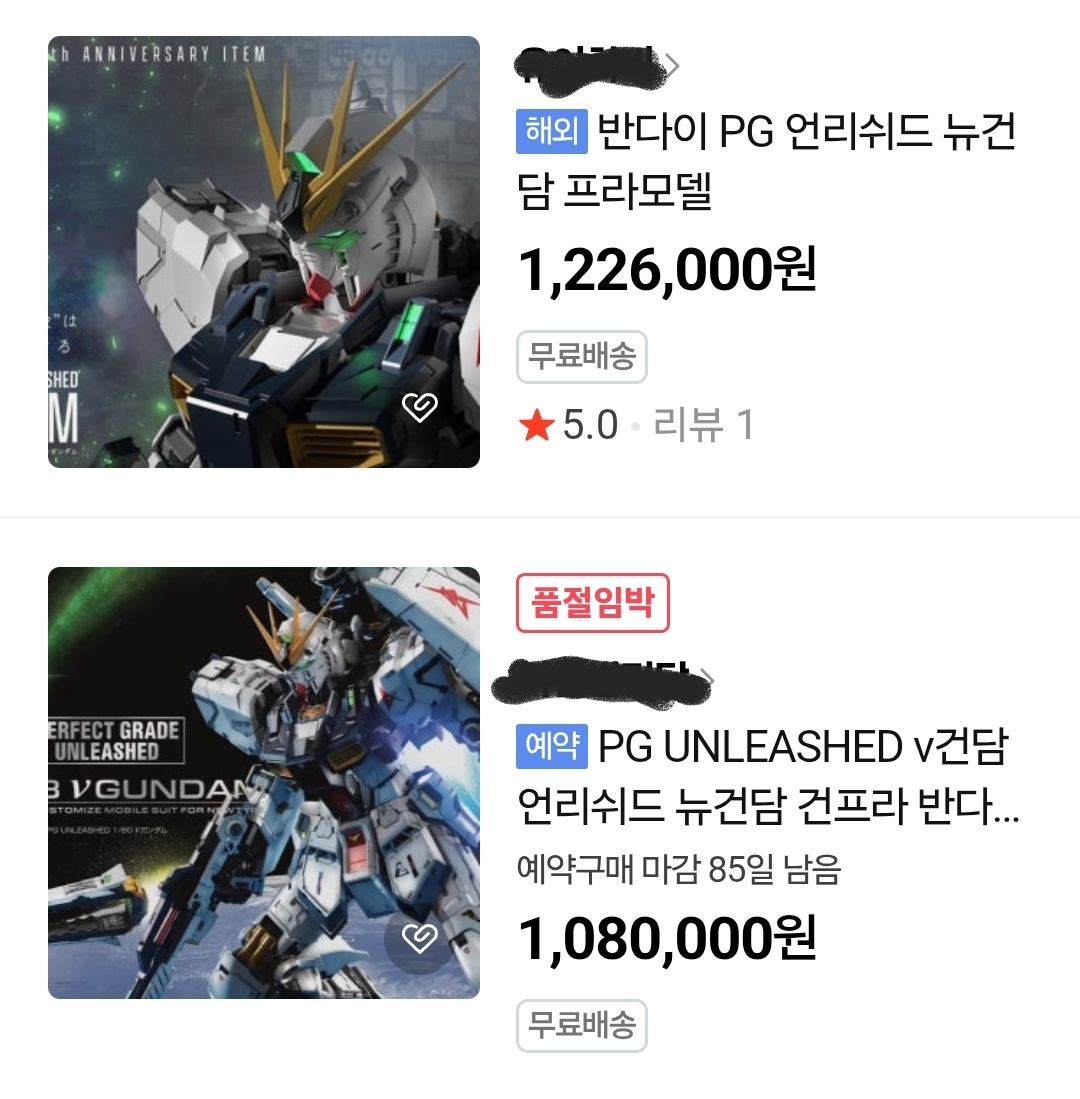
Task: Open seller store link below 품절임박 badge
Action: point(612,680)
